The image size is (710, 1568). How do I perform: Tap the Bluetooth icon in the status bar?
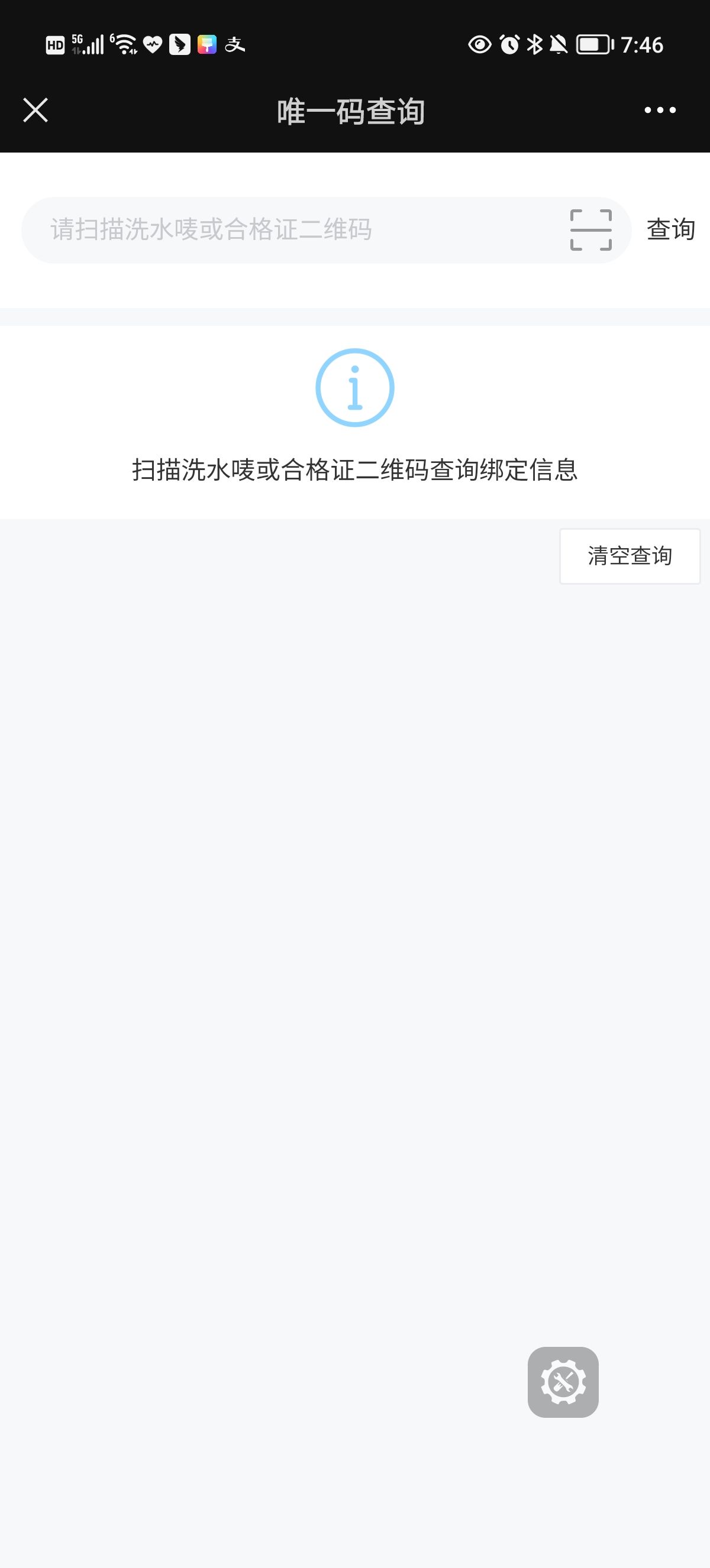(535, 44)
